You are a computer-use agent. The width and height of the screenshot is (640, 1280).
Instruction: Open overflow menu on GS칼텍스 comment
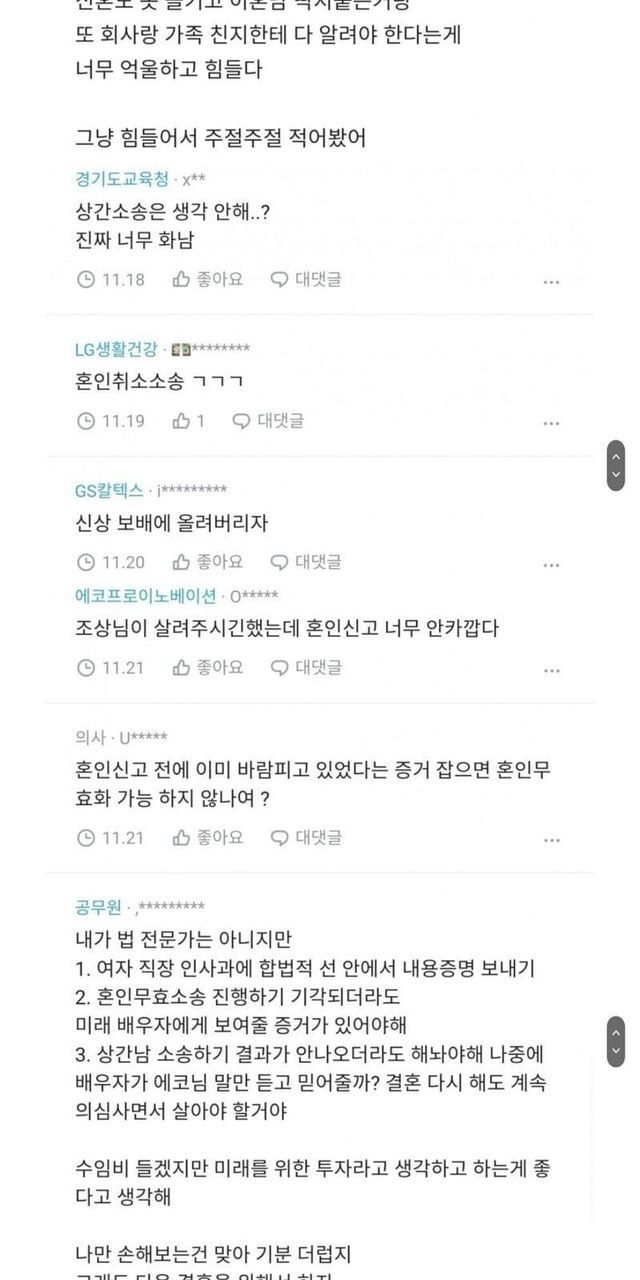[x=551, y=565]
